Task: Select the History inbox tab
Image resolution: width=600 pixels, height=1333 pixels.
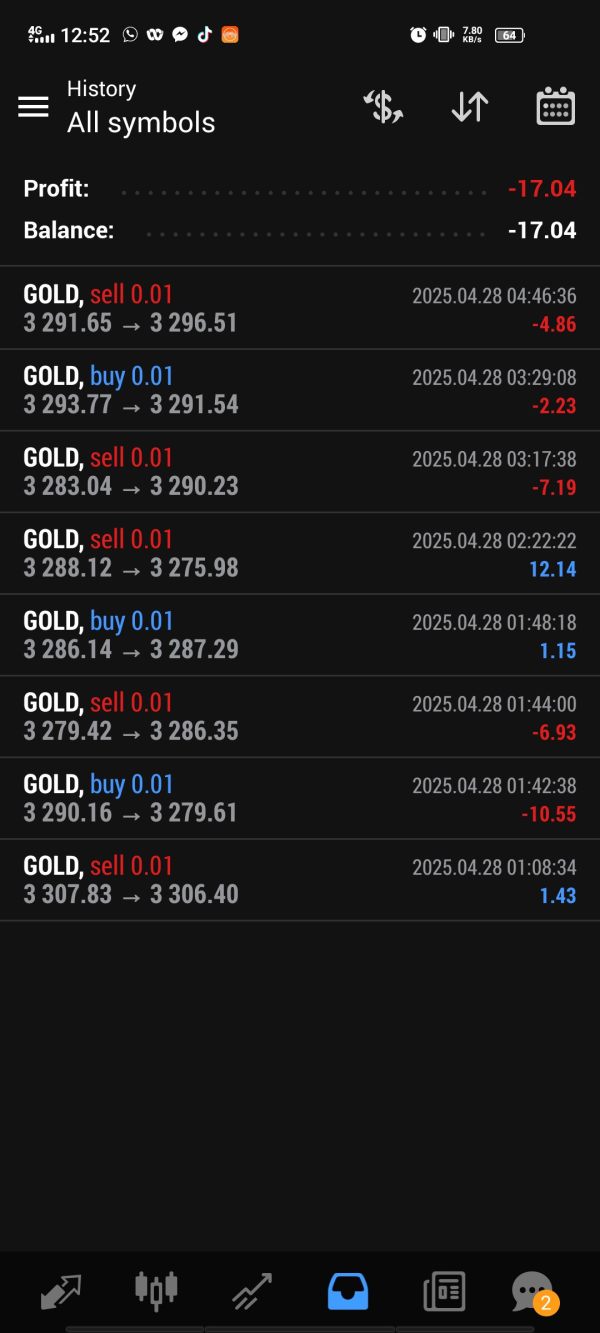Action: (x=348, y=1291)
